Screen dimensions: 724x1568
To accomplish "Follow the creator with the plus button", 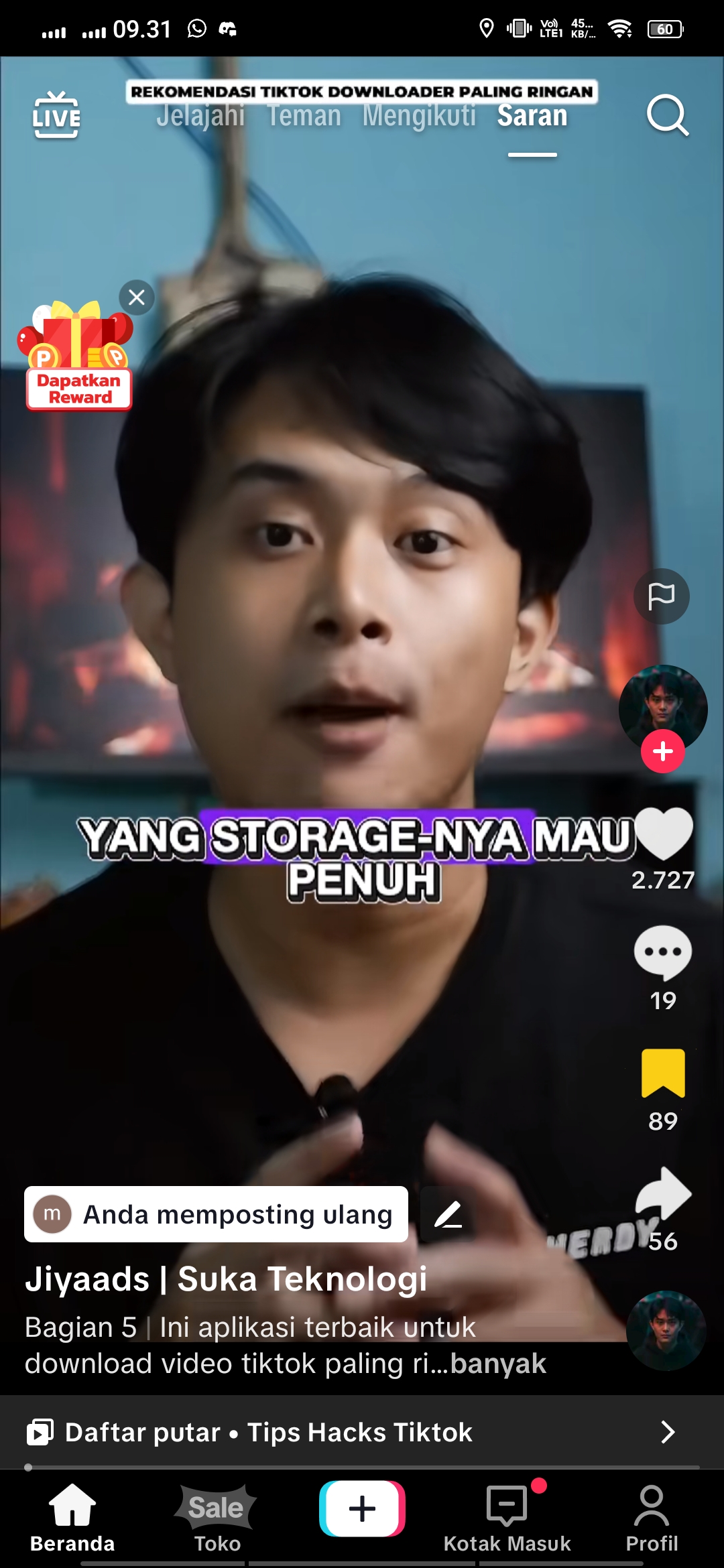I will (x=662, y=751).
